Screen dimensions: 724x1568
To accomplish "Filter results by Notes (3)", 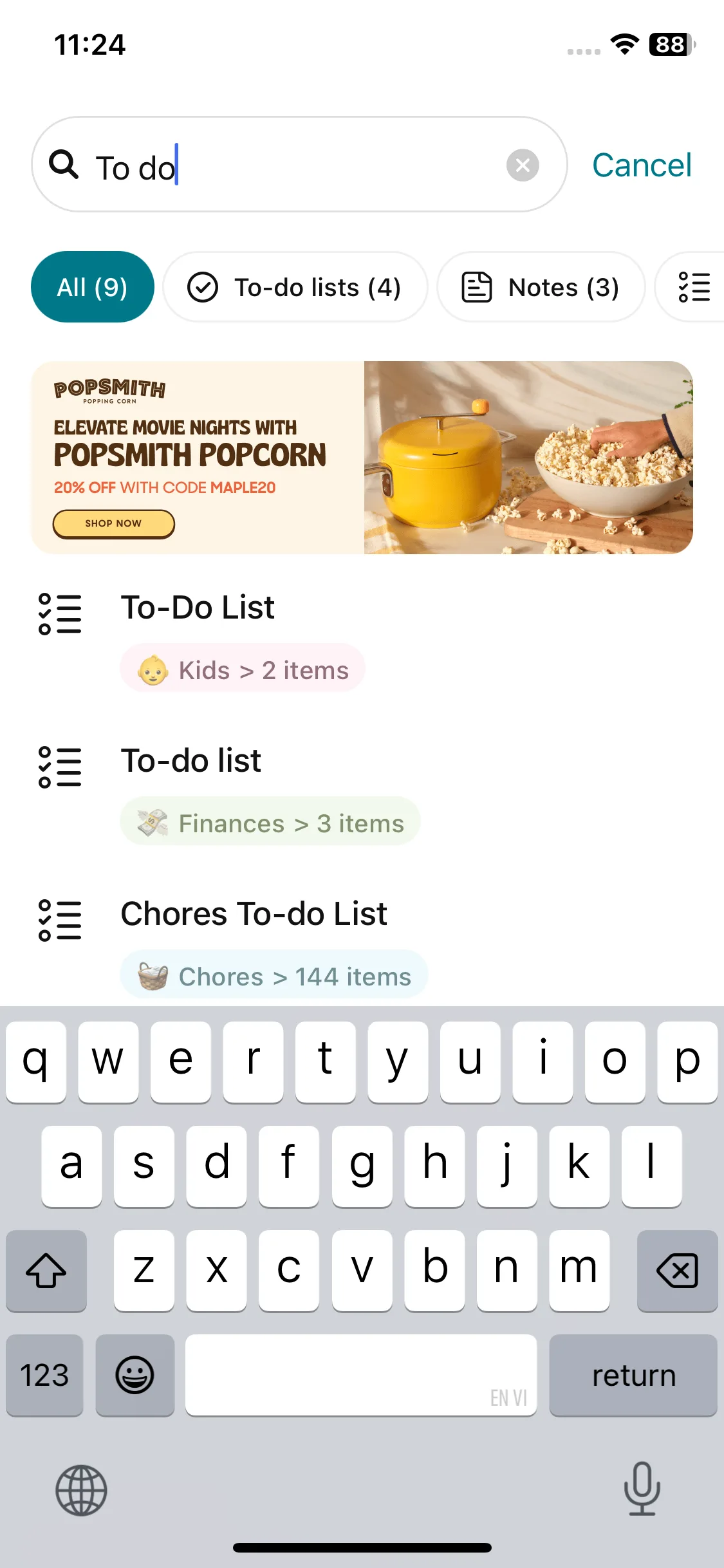I will point(541,287).
